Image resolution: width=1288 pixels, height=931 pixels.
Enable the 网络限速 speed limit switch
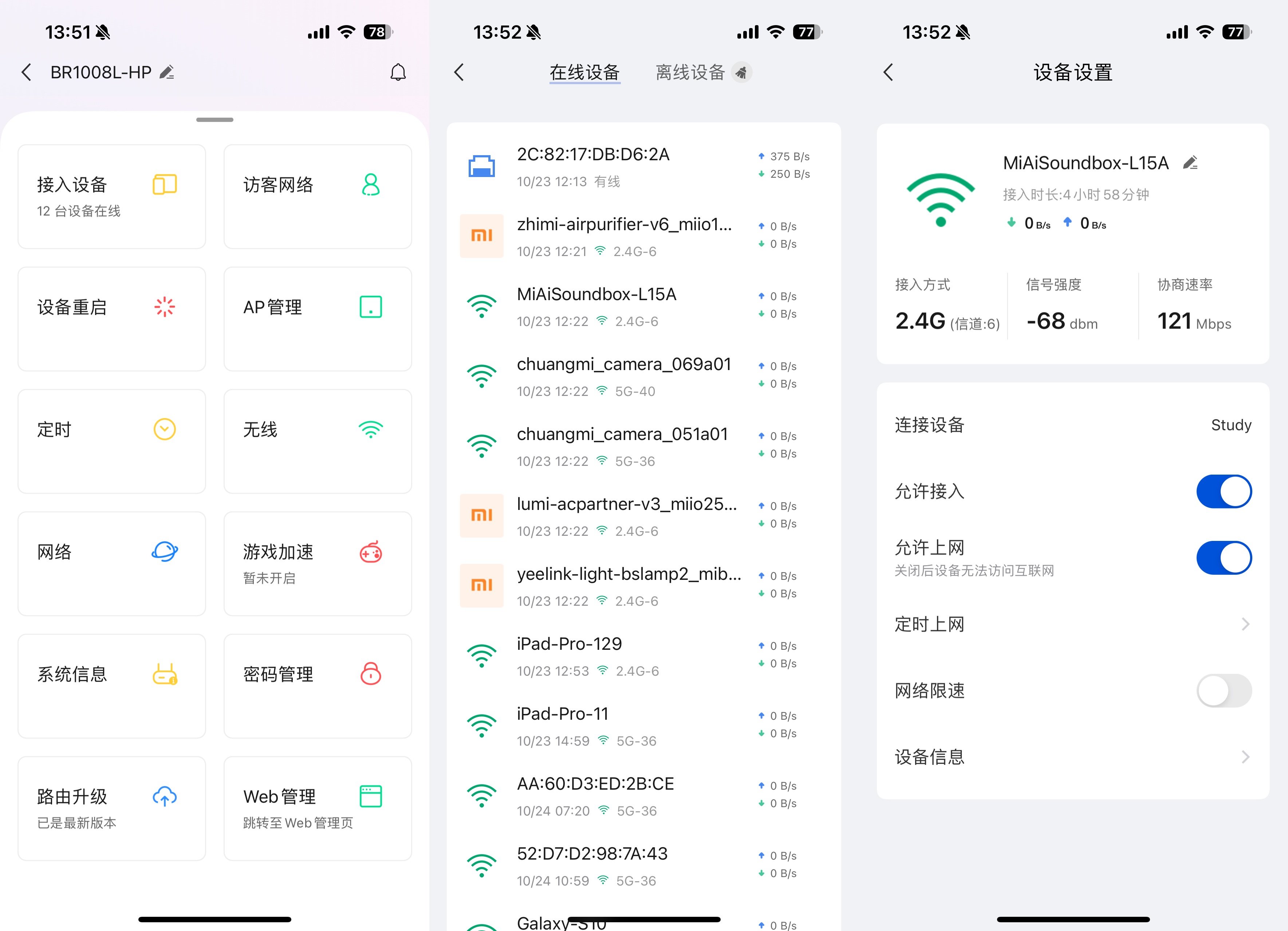click(x=1223, y=691)
